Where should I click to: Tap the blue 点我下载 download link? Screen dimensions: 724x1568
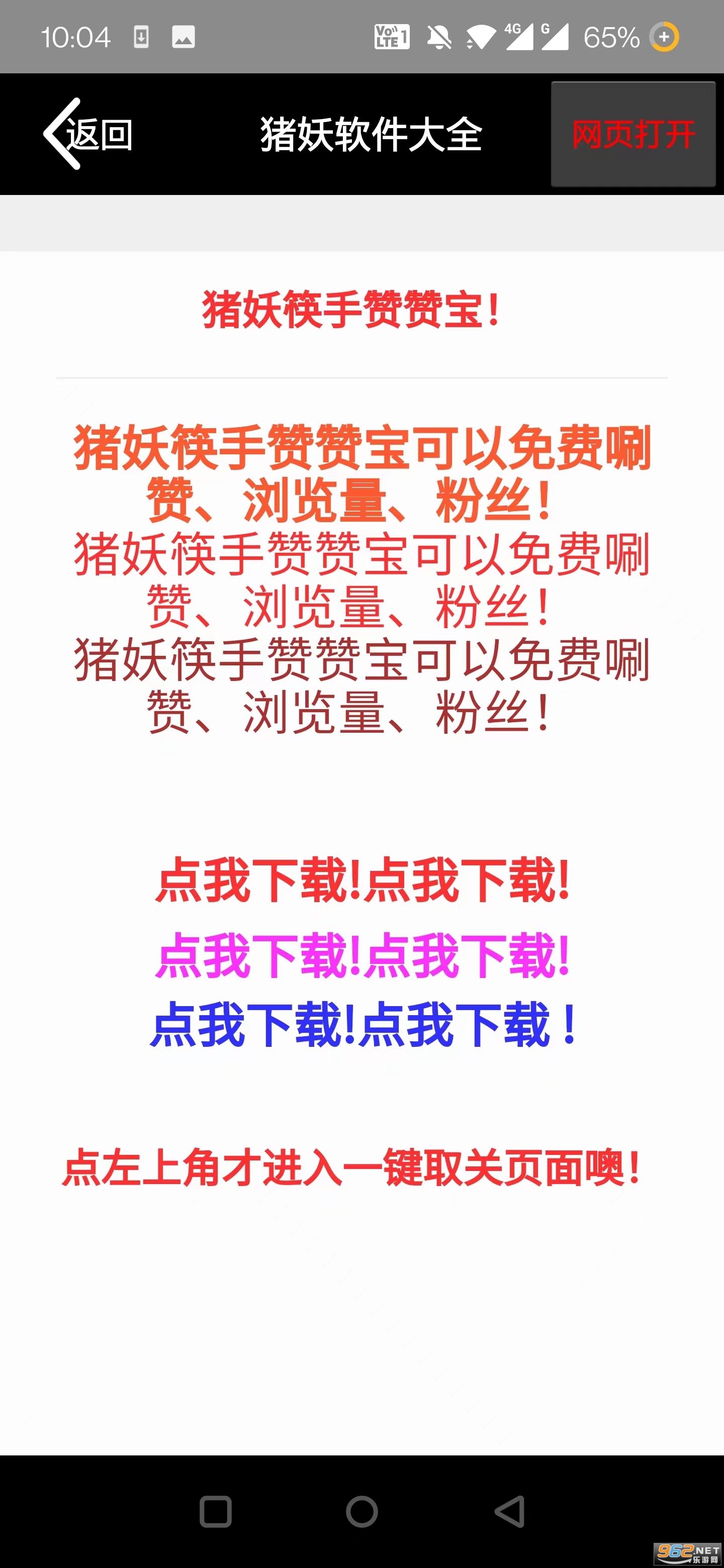(x=363, y=1025)
